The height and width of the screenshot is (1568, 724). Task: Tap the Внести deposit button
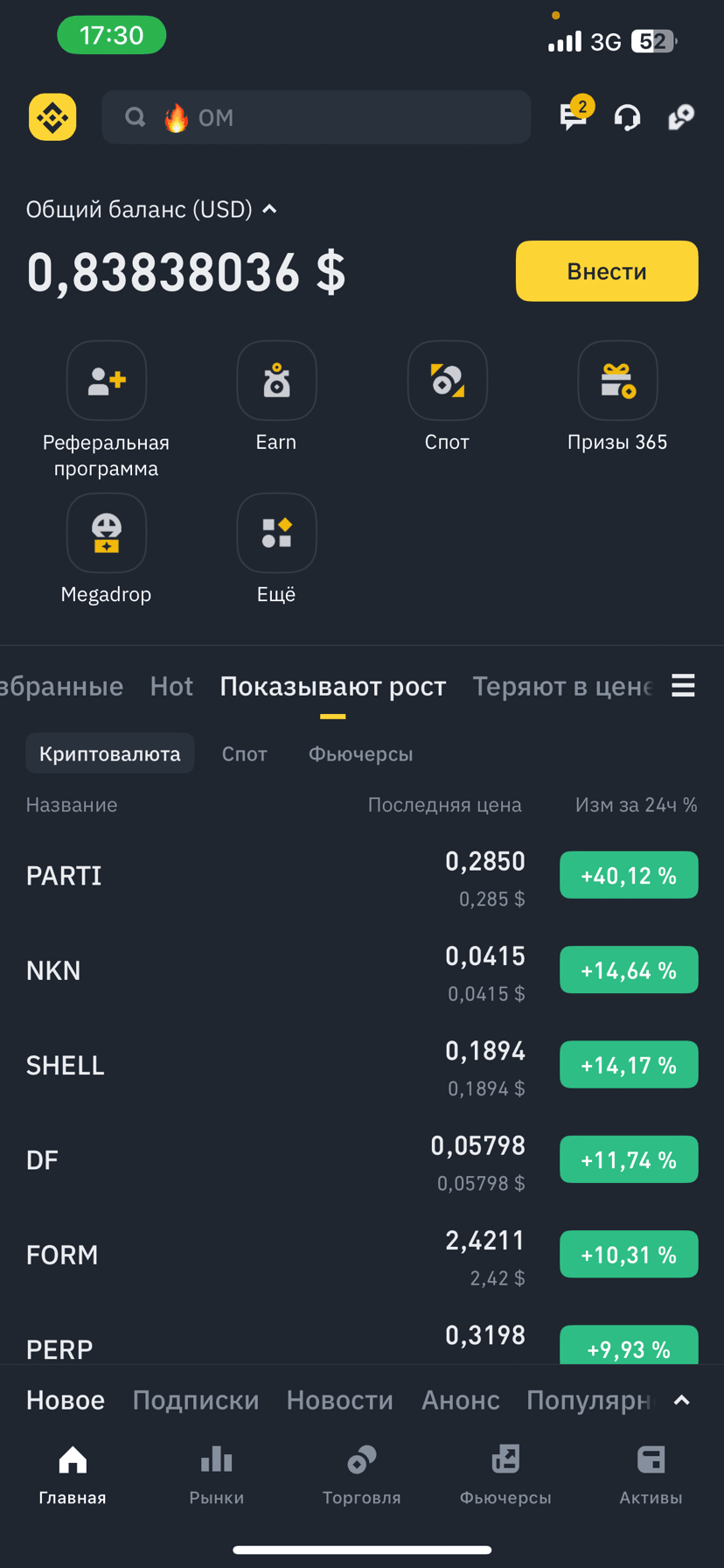coord(607,271)
